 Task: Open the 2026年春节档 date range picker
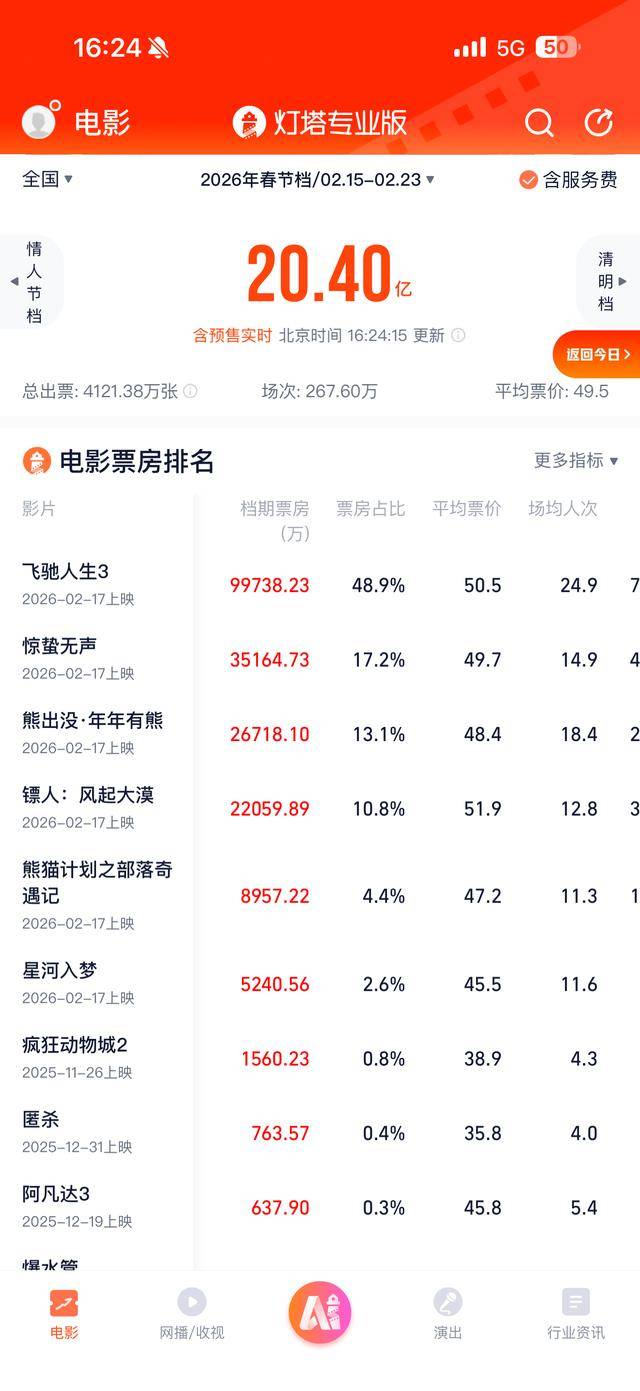[x=317, y=180]
